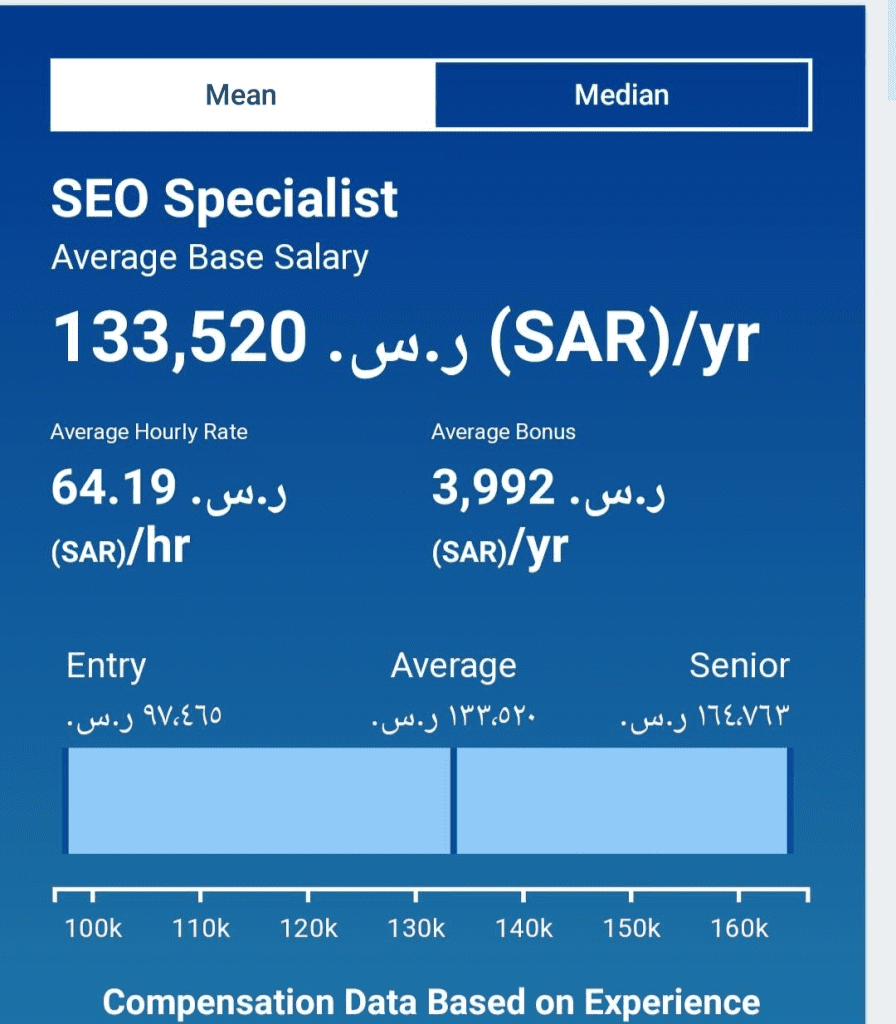Select the Entry experience level label
The image size is (896, 1024).
tap(105, 665)
